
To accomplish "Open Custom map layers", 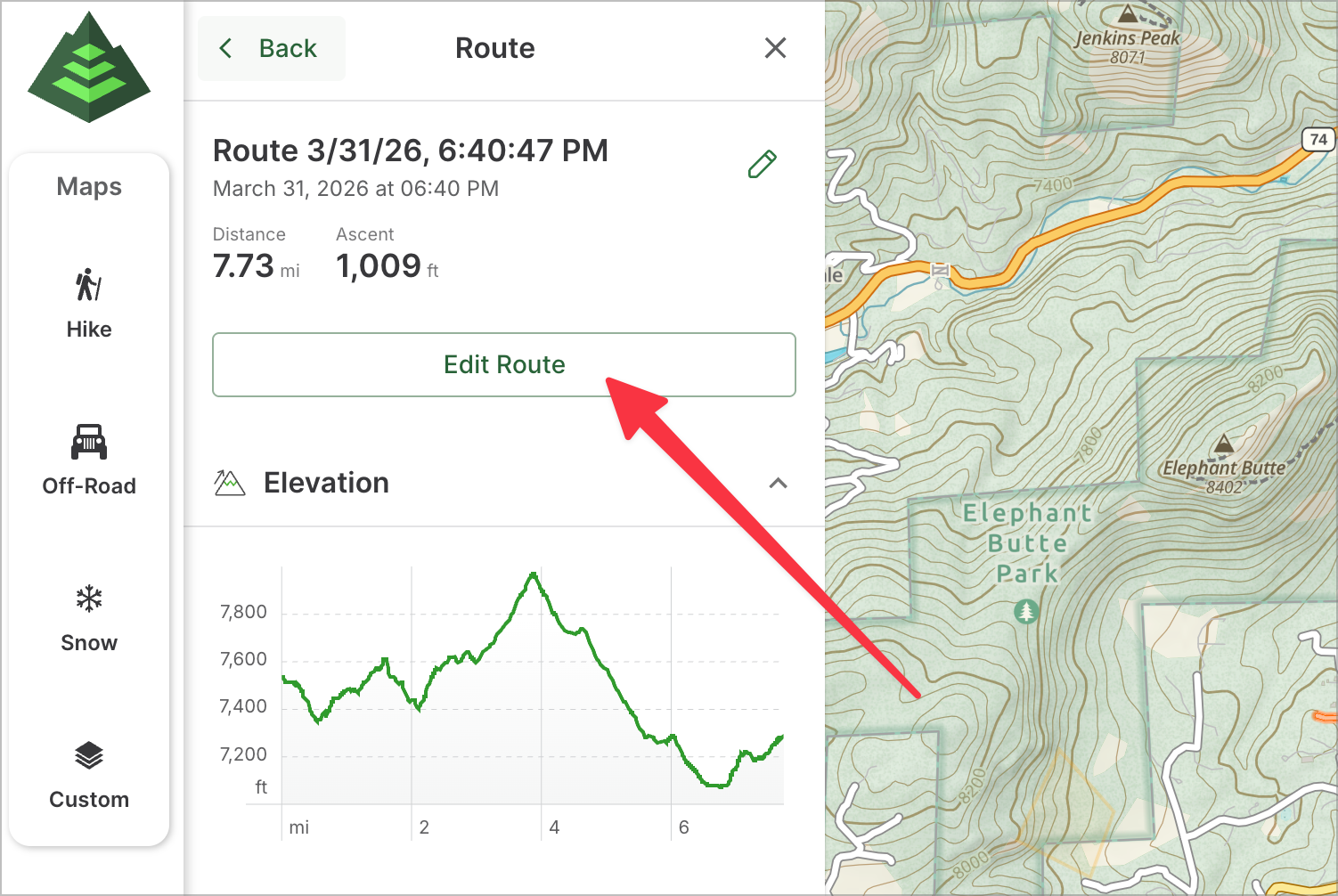I will click(x=89, y=775).
